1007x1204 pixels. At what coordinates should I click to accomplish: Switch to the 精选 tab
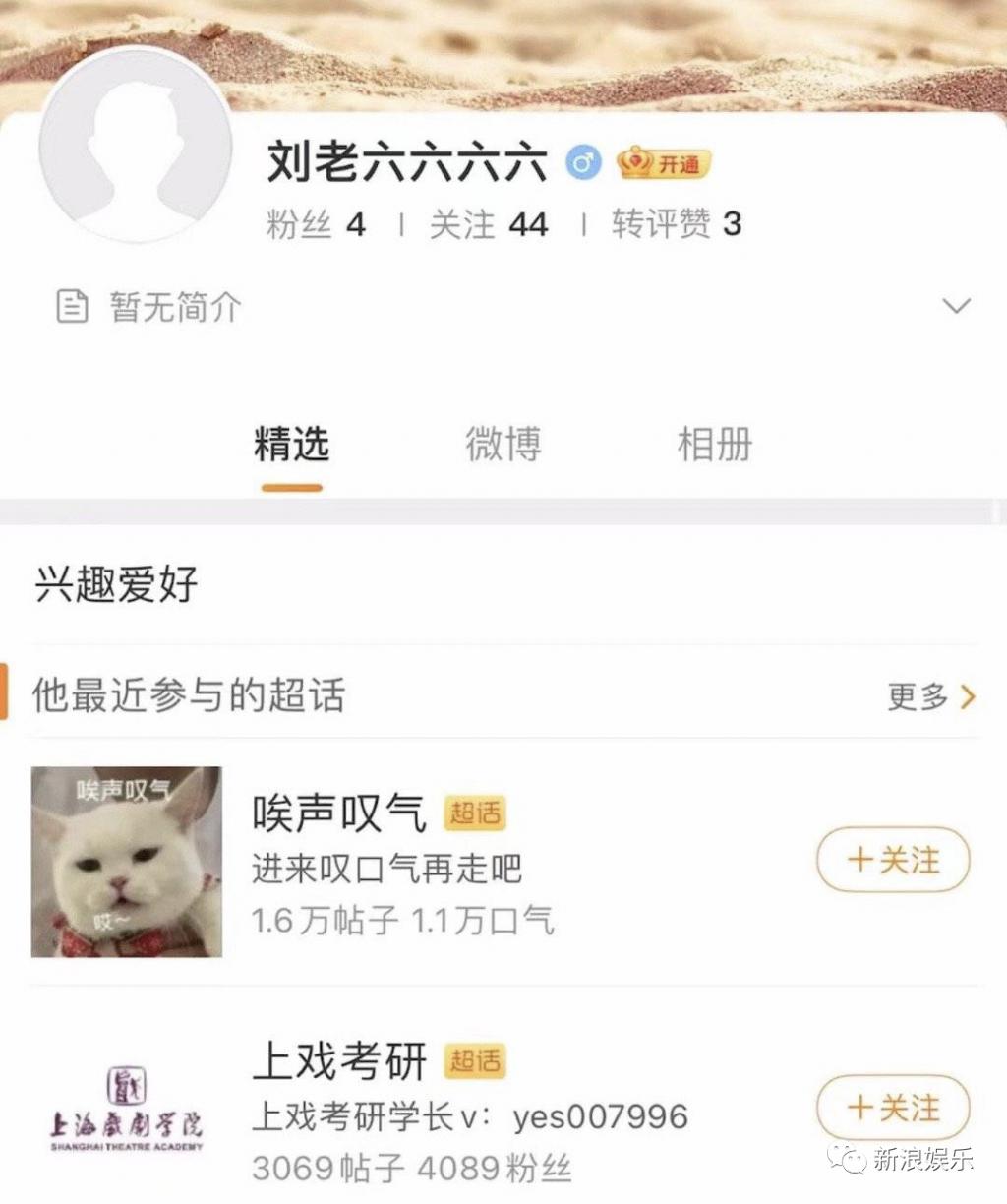point(291,445)
